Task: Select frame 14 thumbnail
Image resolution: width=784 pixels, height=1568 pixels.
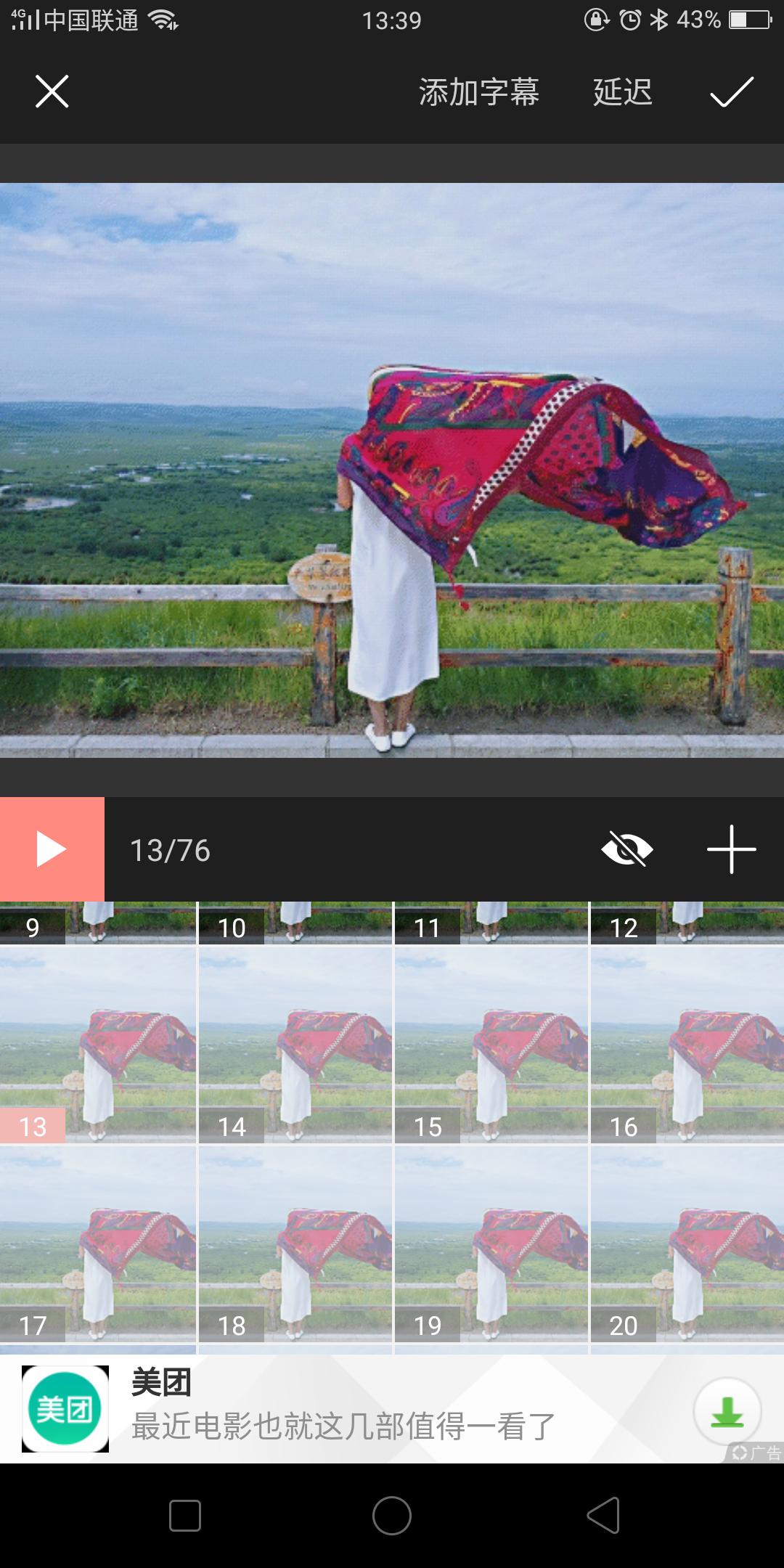Action: click(x=295, y=1045)
